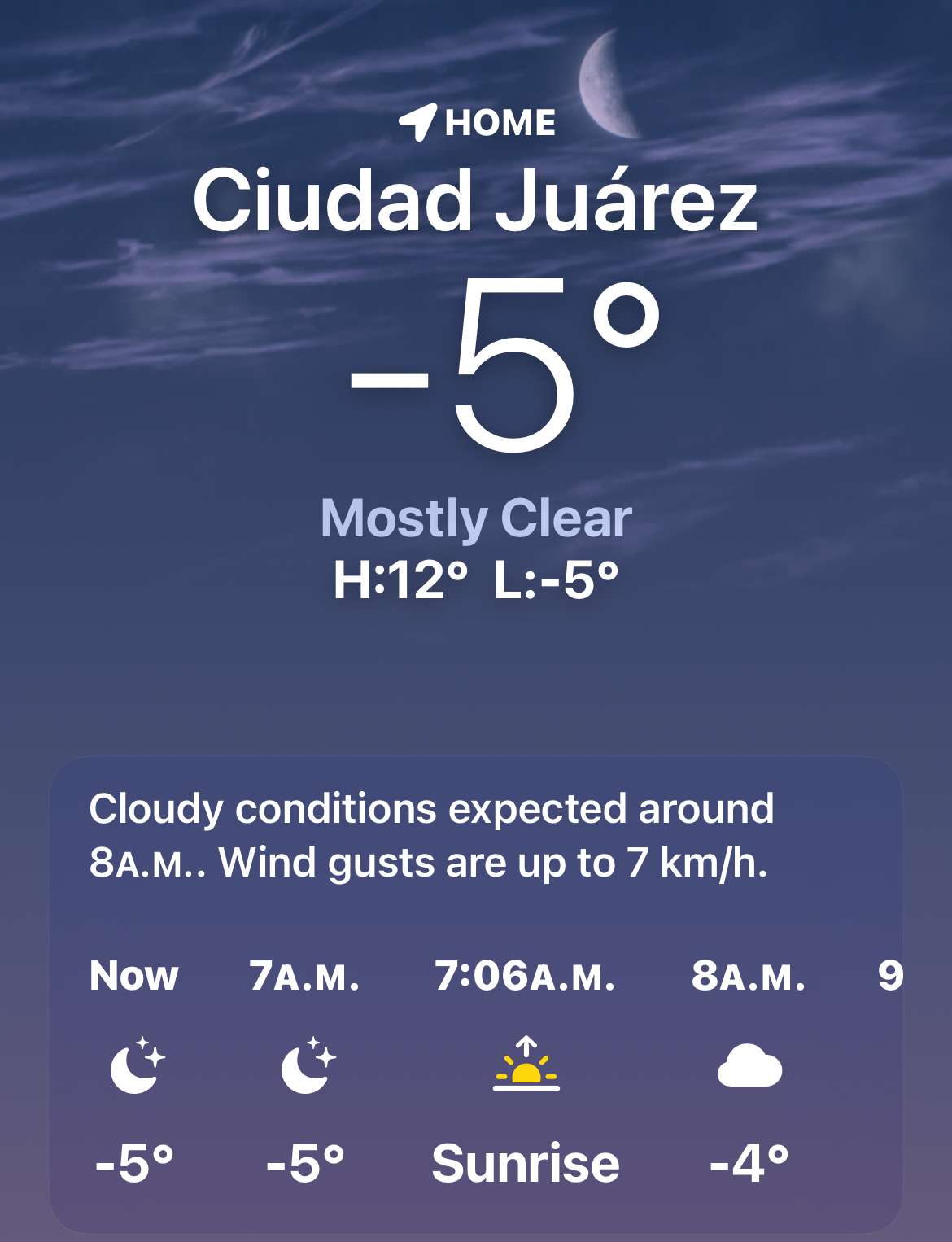Tap the yellow sunrise icon
The height and width of the screenshot is (1242, 952).
click(x=525, y=1072)
